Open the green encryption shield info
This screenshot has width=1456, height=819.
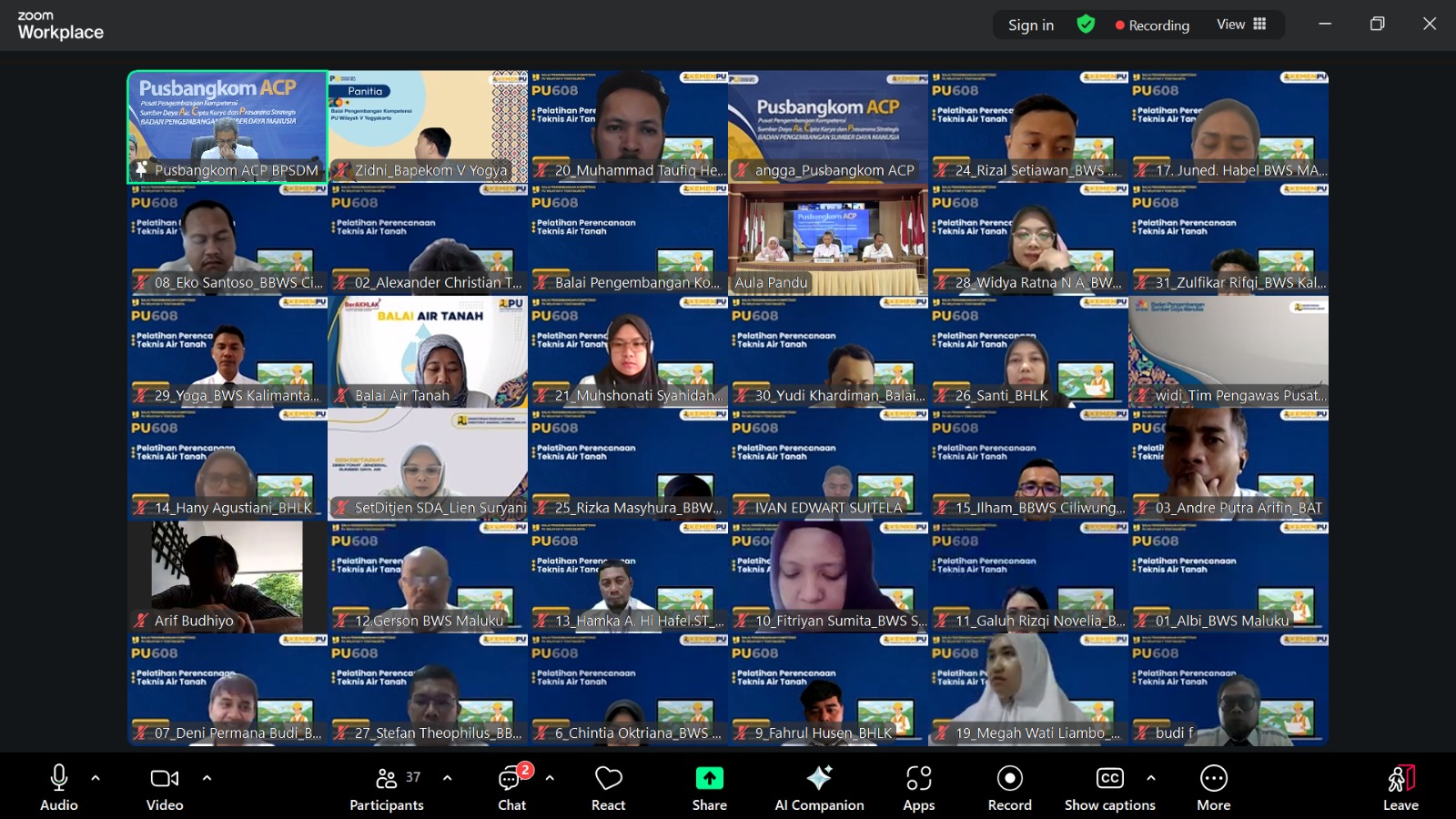click(x=1086, y=25)
